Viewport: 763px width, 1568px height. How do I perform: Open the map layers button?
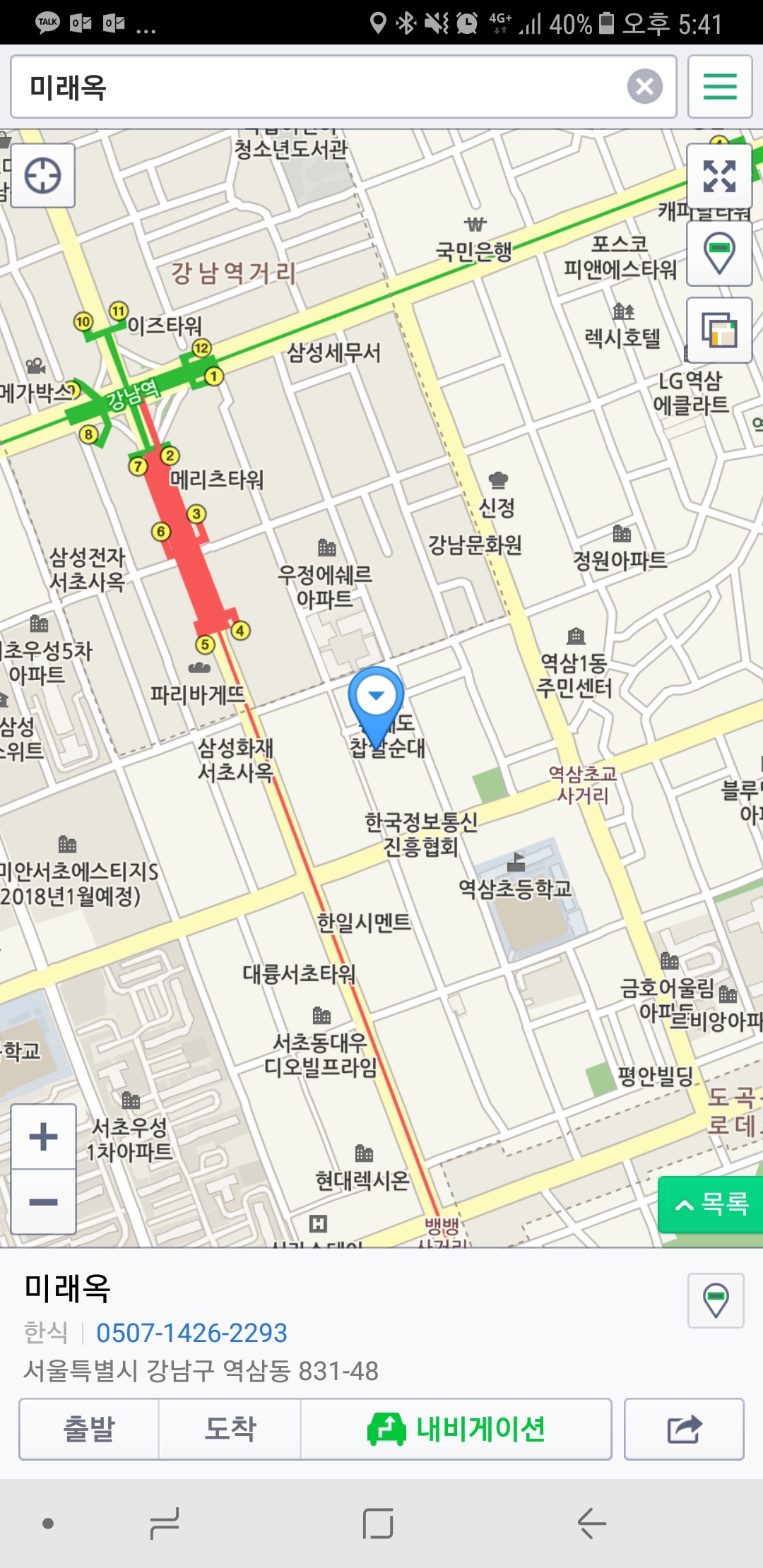tap(719, 330)
